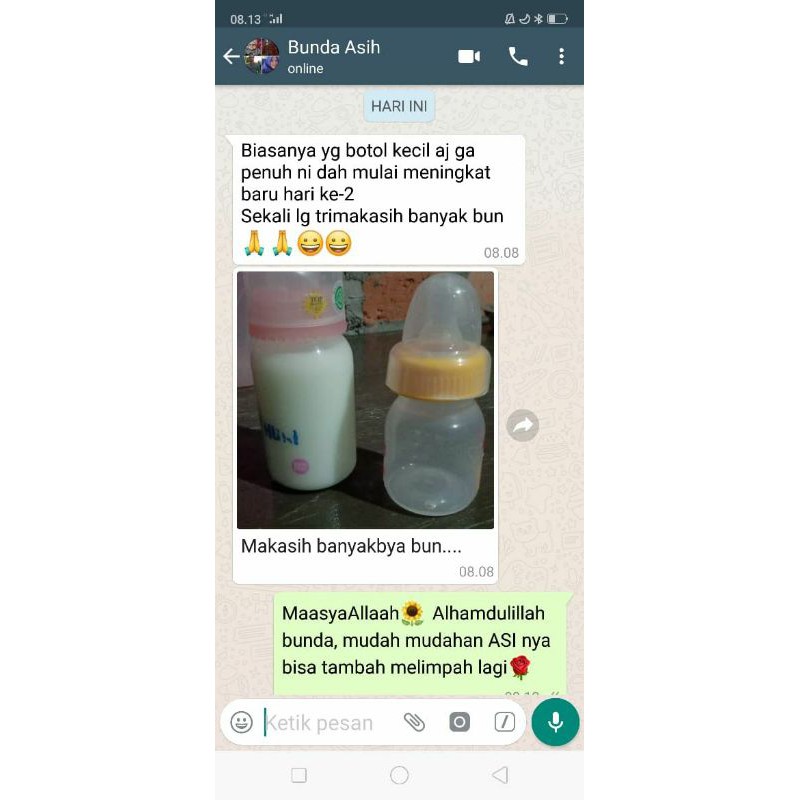Open the emoji picker
This screenshot has height=800, width=800.
(x=241, y=722)
